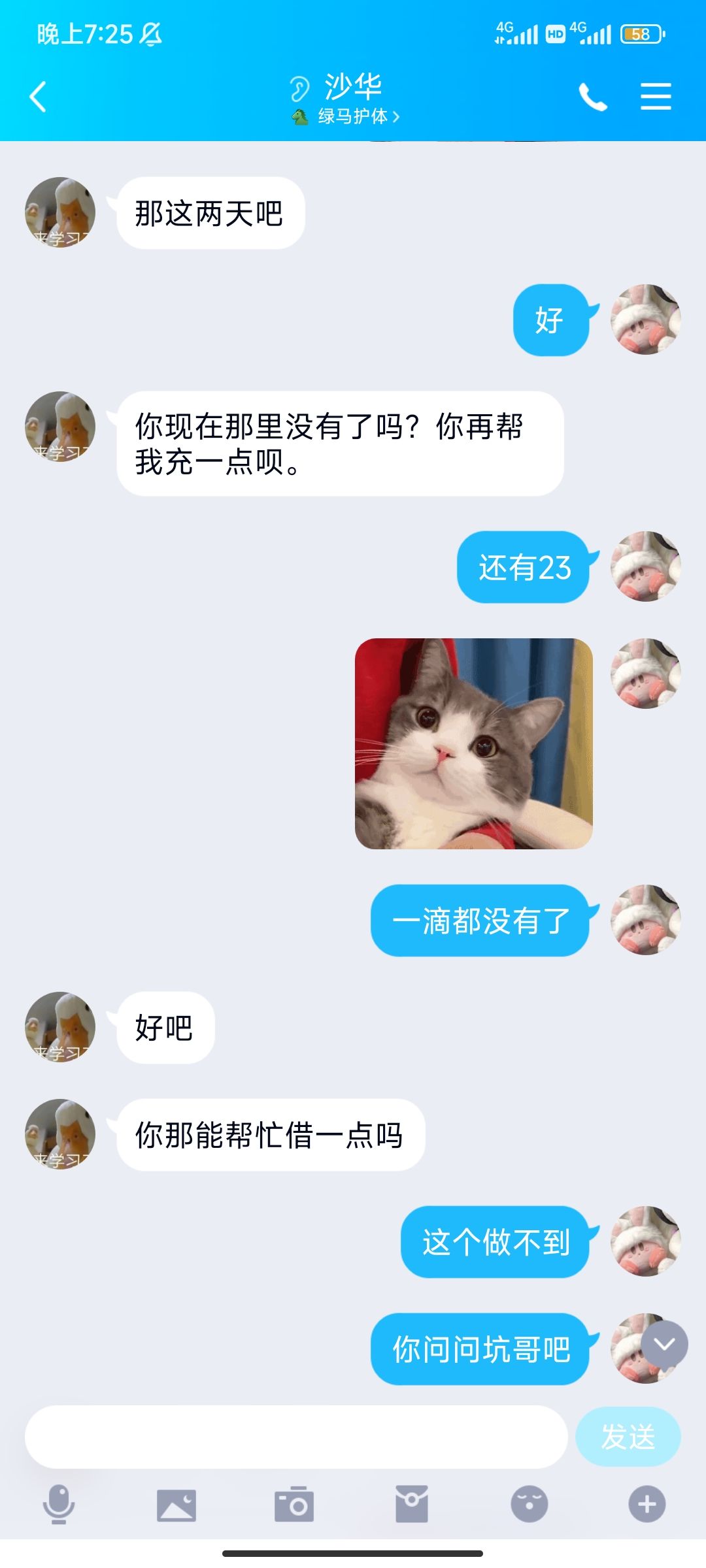Screen dimensions: 706x1568
Task: Go back from the 沙华 chat
Action: point(38,97)
